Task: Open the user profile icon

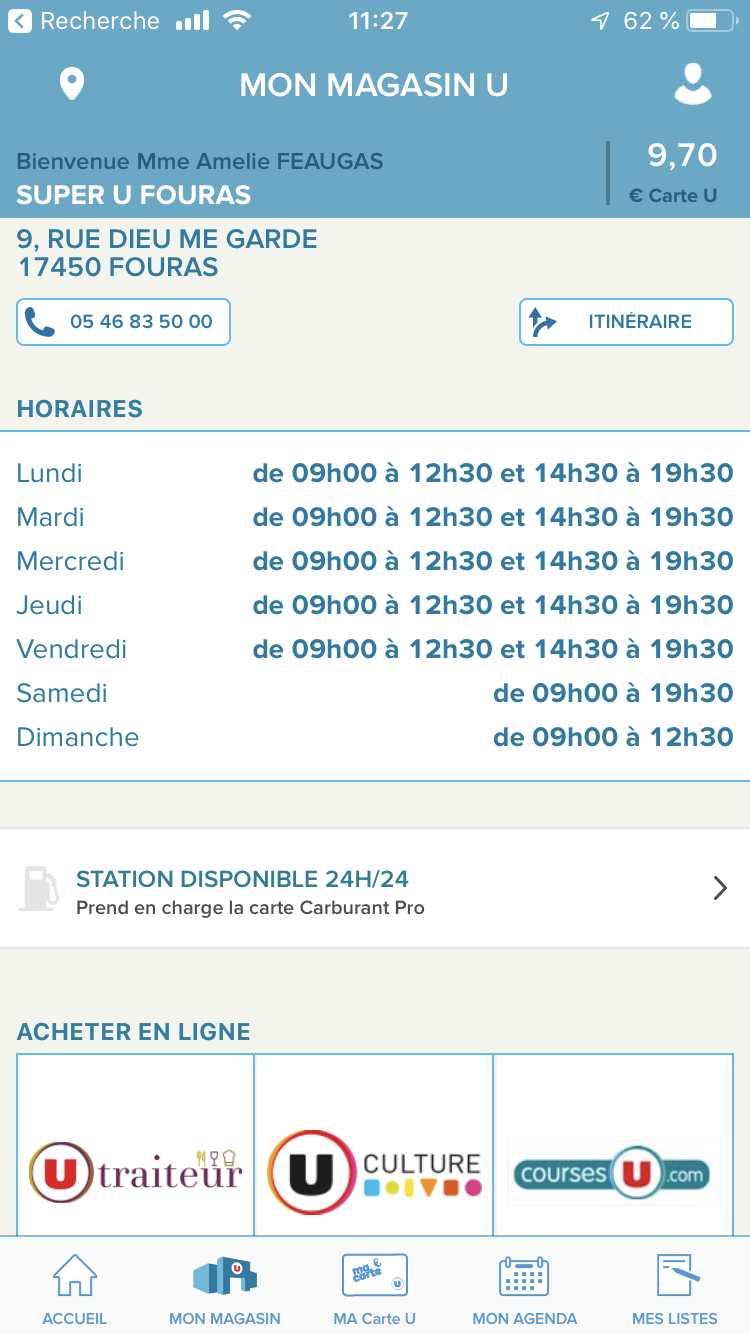Action: click(692, 85)
